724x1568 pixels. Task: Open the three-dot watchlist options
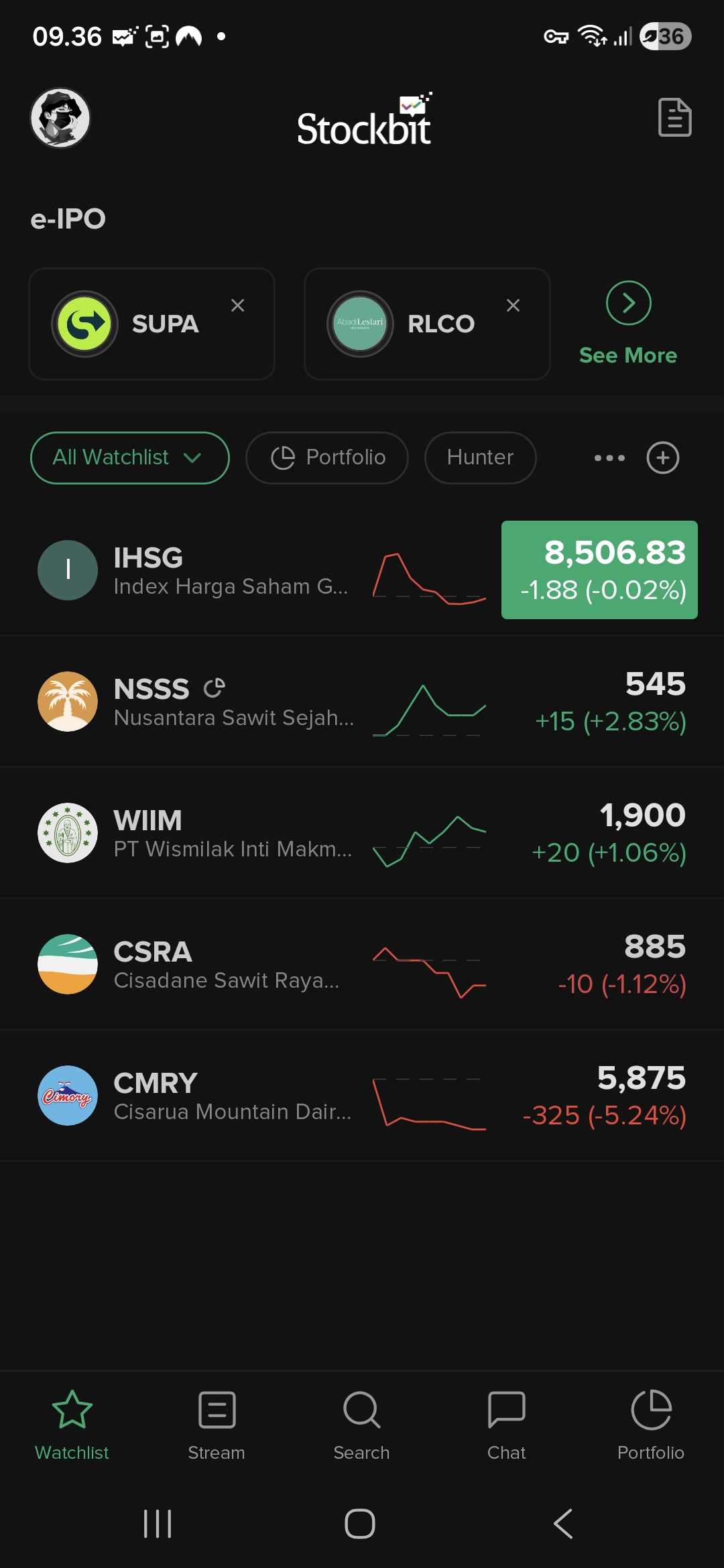pos(609,458)
